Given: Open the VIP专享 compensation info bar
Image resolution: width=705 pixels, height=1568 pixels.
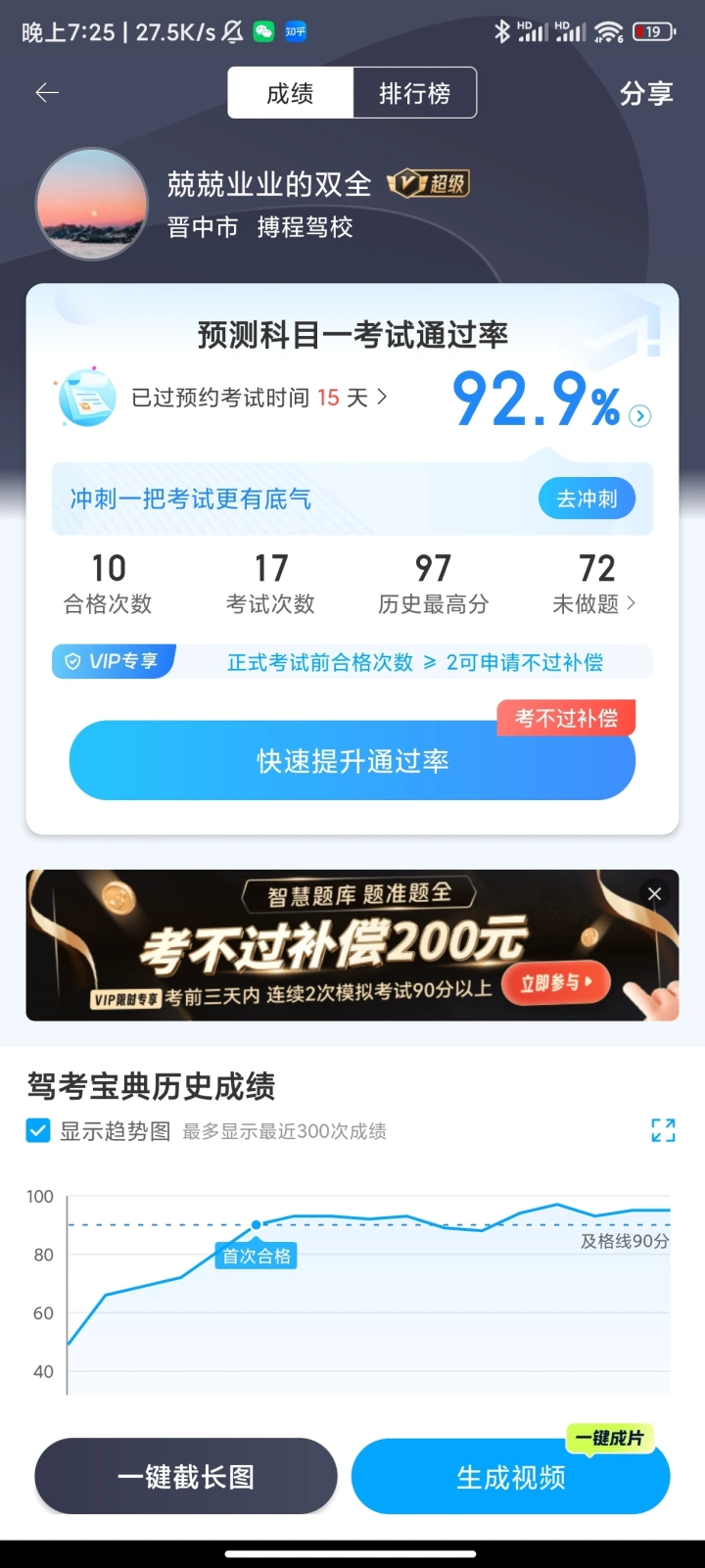Looking at the screenshot, I should [x=352, y=662].
